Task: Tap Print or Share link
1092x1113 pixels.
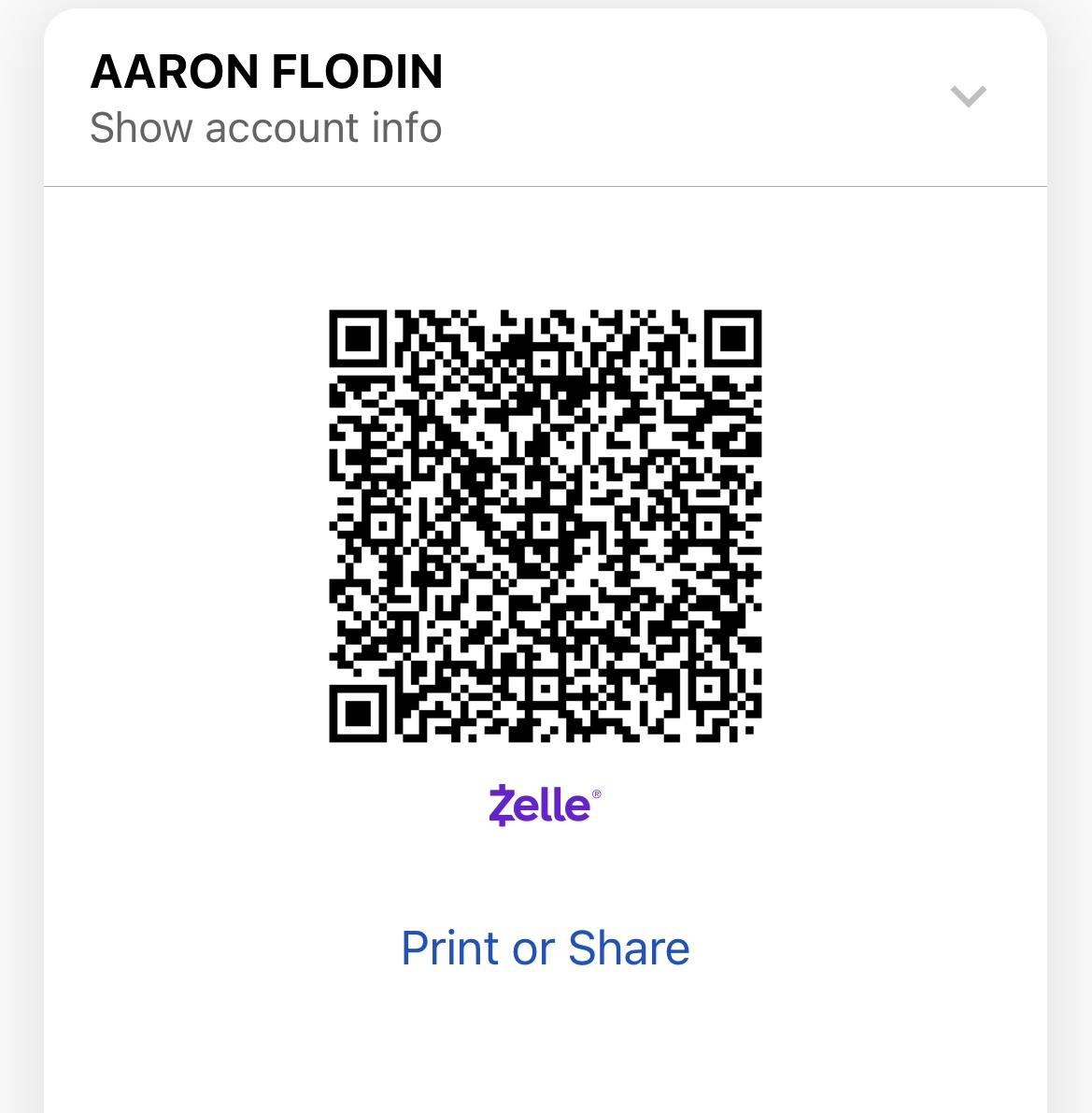Action: pyautogui.click(x=545, y=949)
